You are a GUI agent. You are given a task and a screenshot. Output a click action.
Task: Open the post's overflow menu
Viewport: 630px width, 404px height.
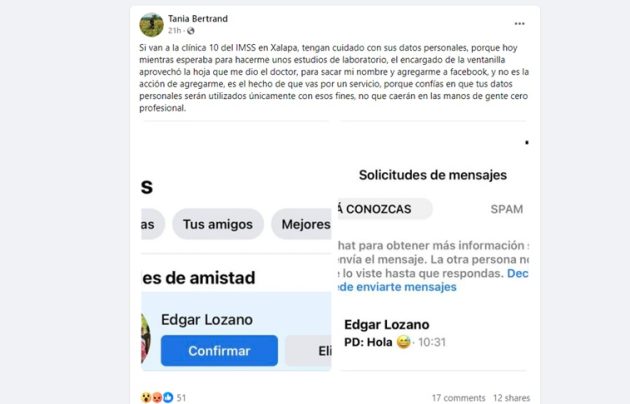click(519, 23)
